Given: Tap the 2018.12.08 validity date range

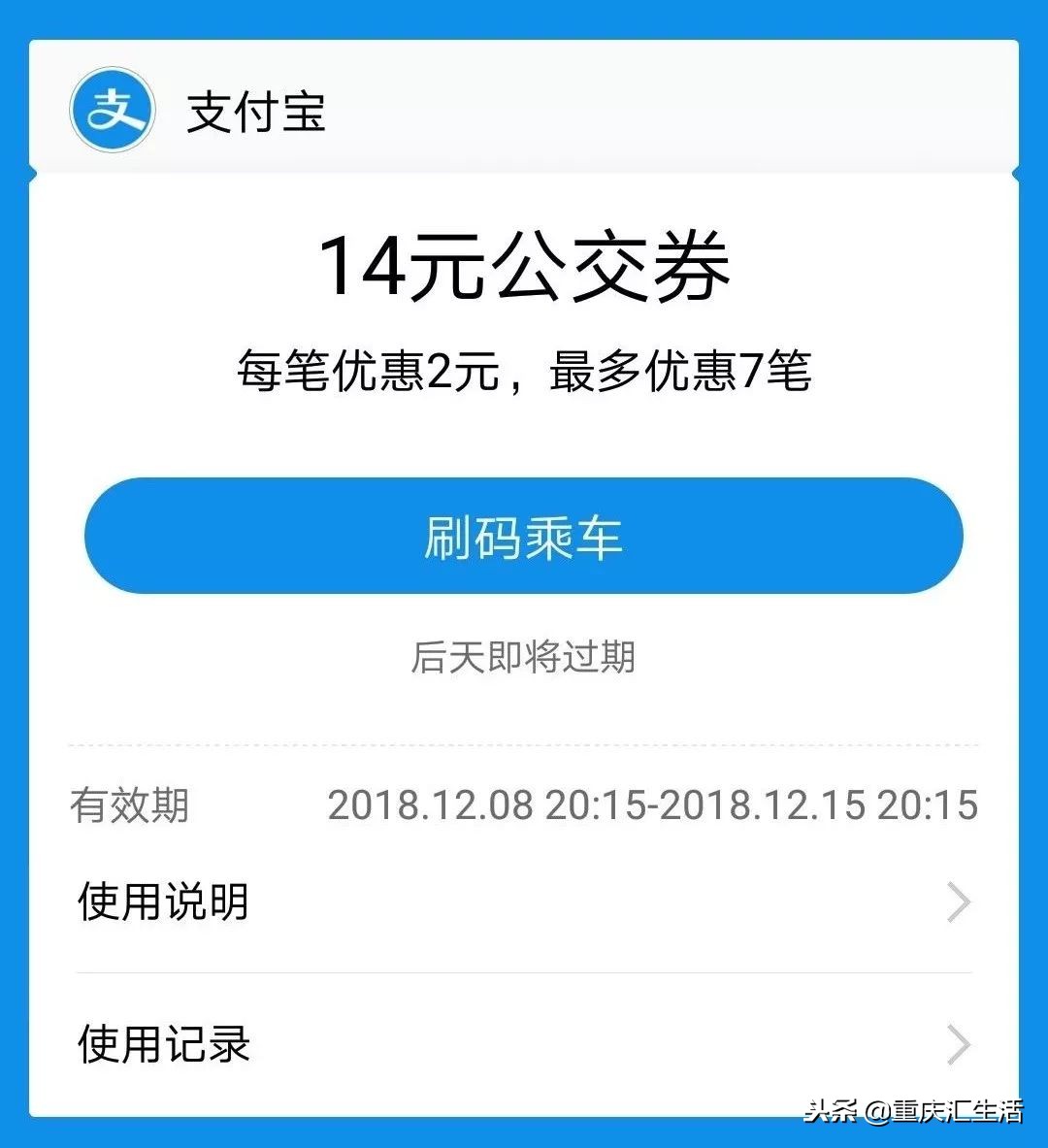Looking at the screenshot, I should (x=653, y=804).
